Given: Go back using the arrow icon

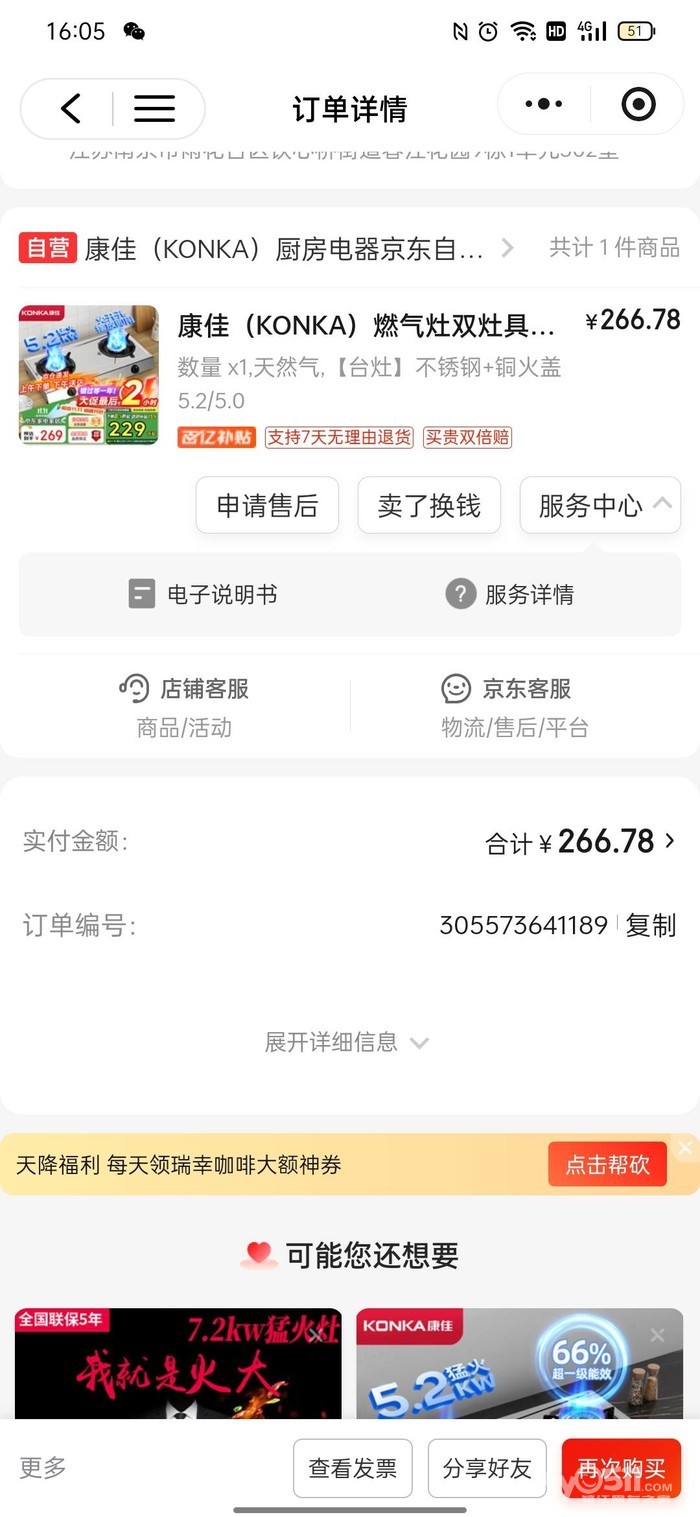Looking at the screenshot, I should (70, 108).
